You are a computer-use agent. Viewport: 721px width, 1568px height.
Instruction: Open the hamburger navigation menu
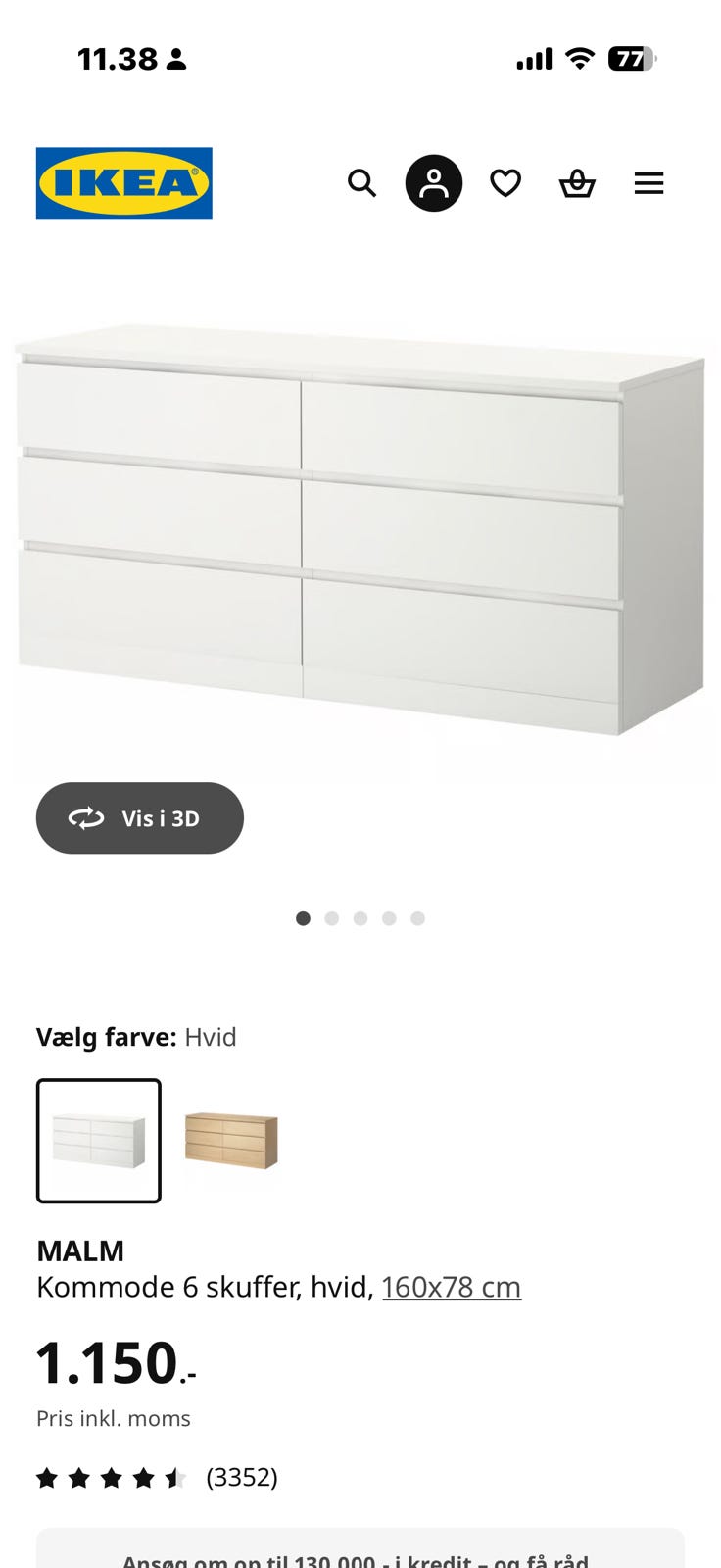coord(649,183)
